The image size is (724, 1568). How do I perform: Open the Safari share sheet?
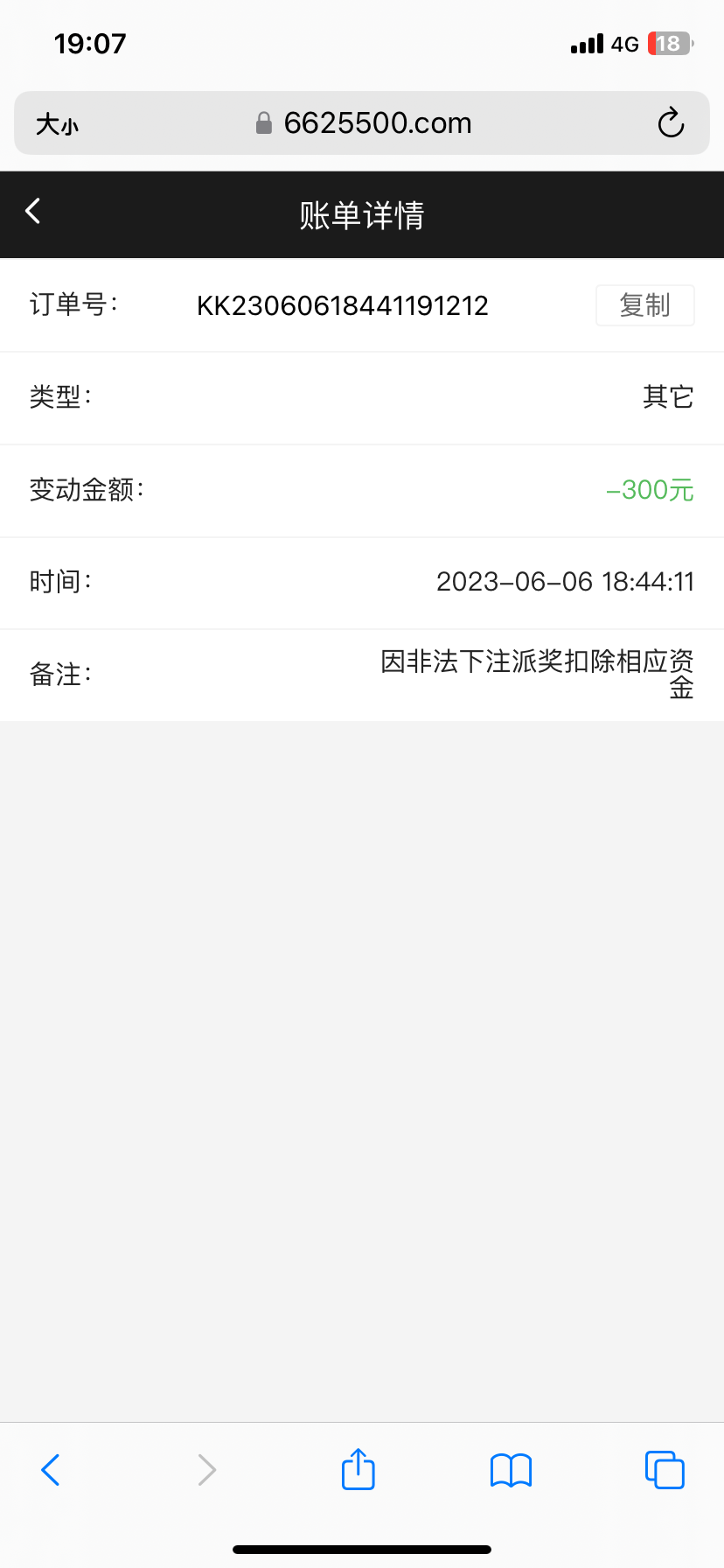(x=358, y=1469)
